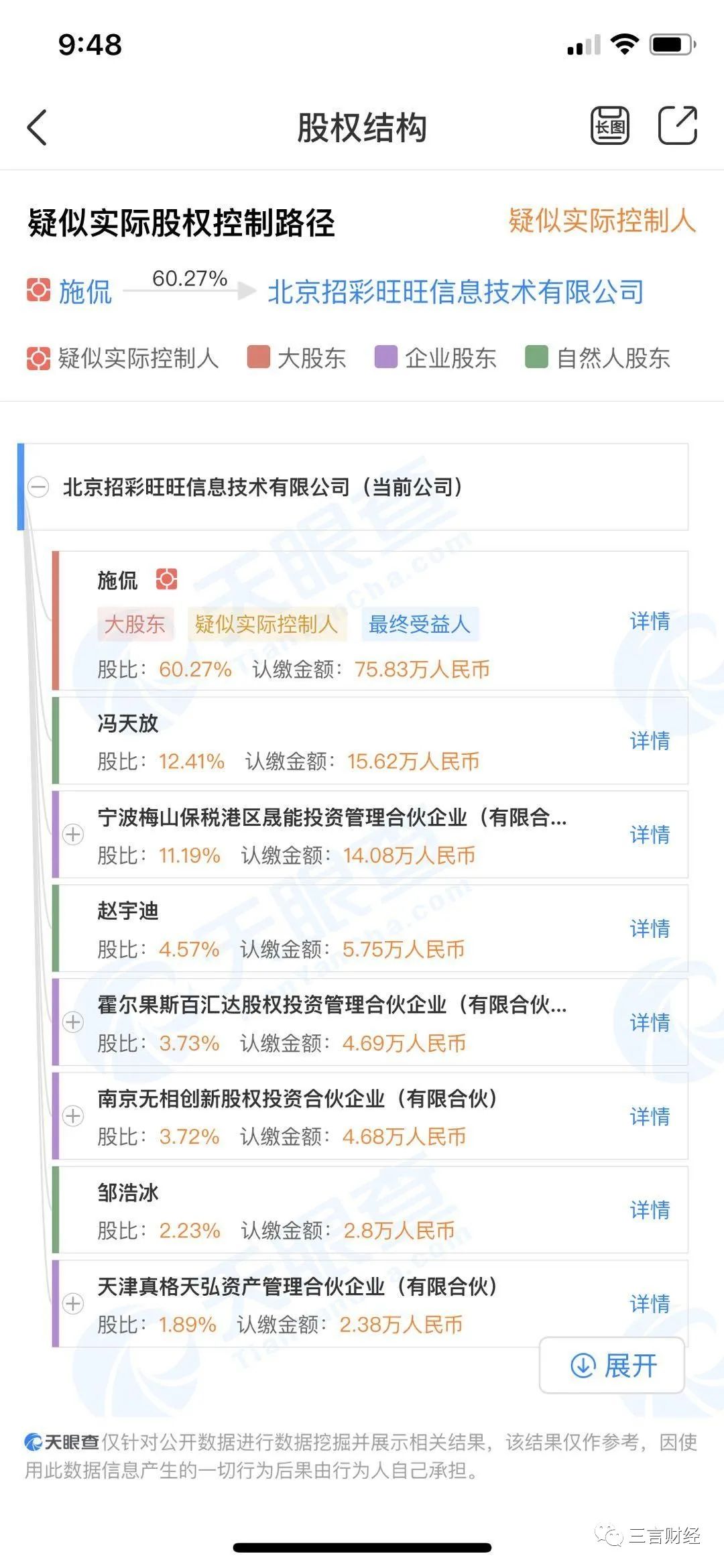Image resolution: width=724 pixels, height=1568 pixels.
Task: Expand 宁波梅山保税港区晟能投资管理合伙企业 node
Action: (72, 835)
